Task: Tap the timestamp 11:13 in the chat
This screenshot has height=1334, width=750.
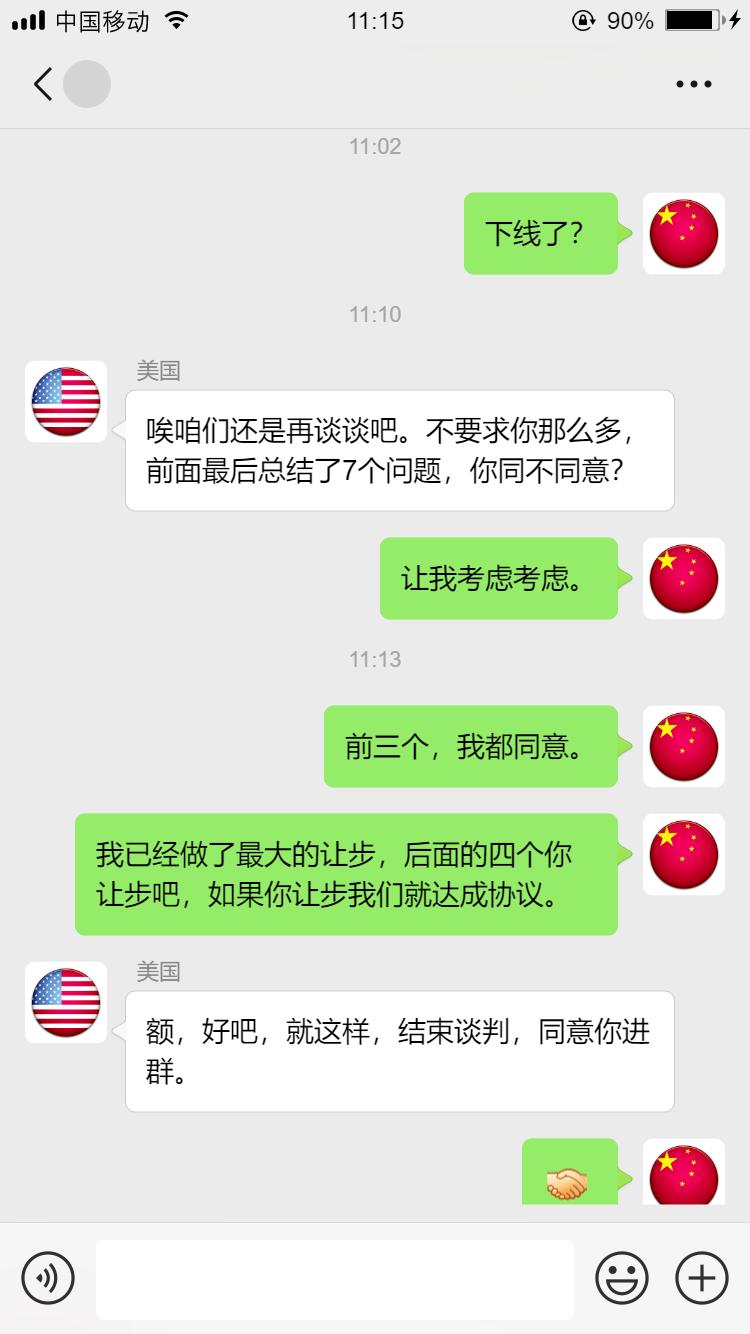Action: click(x=375, y=659)
